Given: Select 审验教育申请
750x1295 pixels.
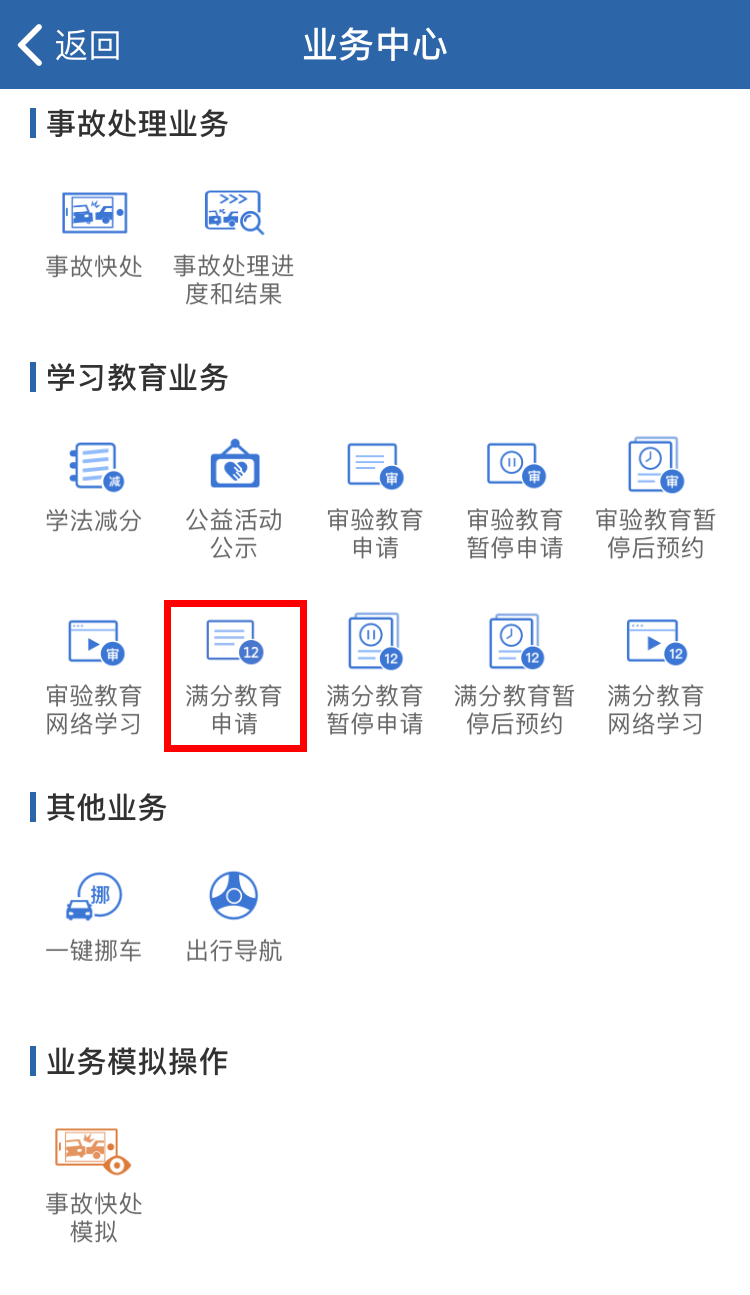Looking at the screenshot, I should pyautogui.click(x=375, y=499).
